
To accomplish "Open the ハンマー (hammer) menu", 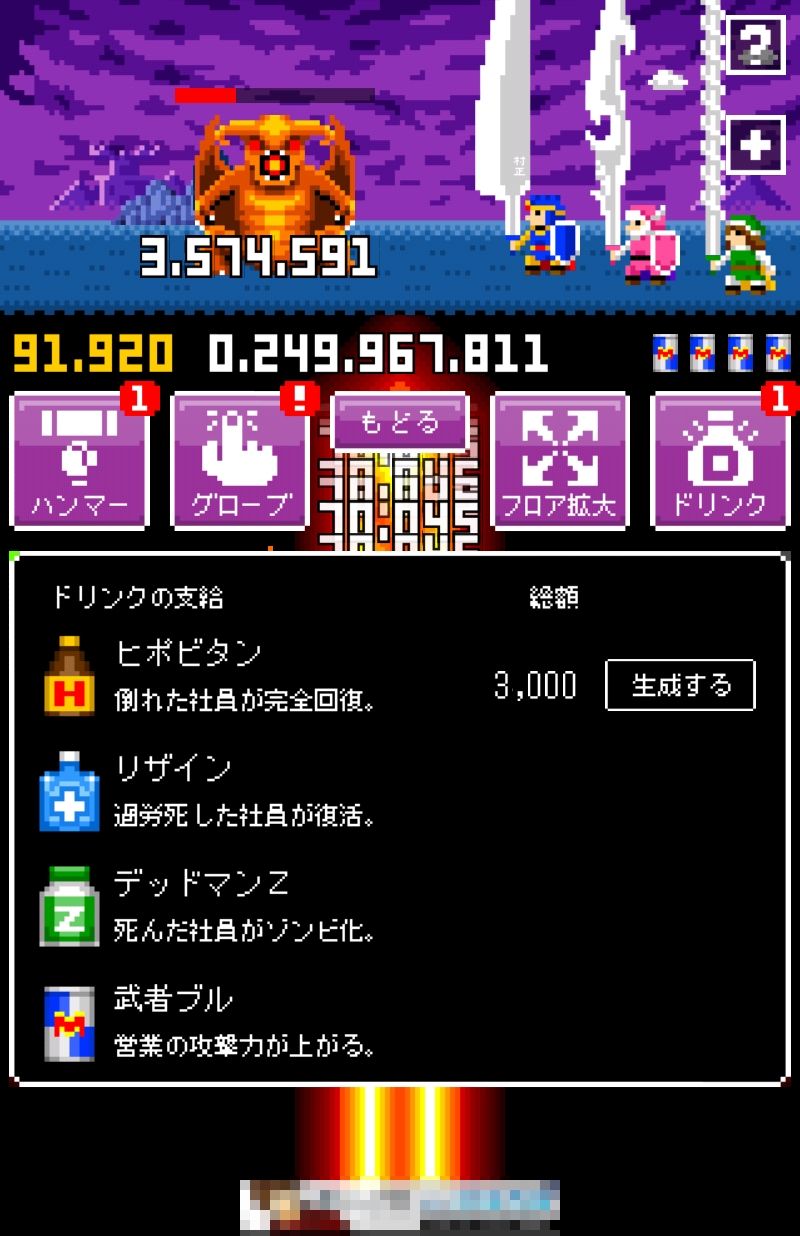I will (x=80, y=461).
